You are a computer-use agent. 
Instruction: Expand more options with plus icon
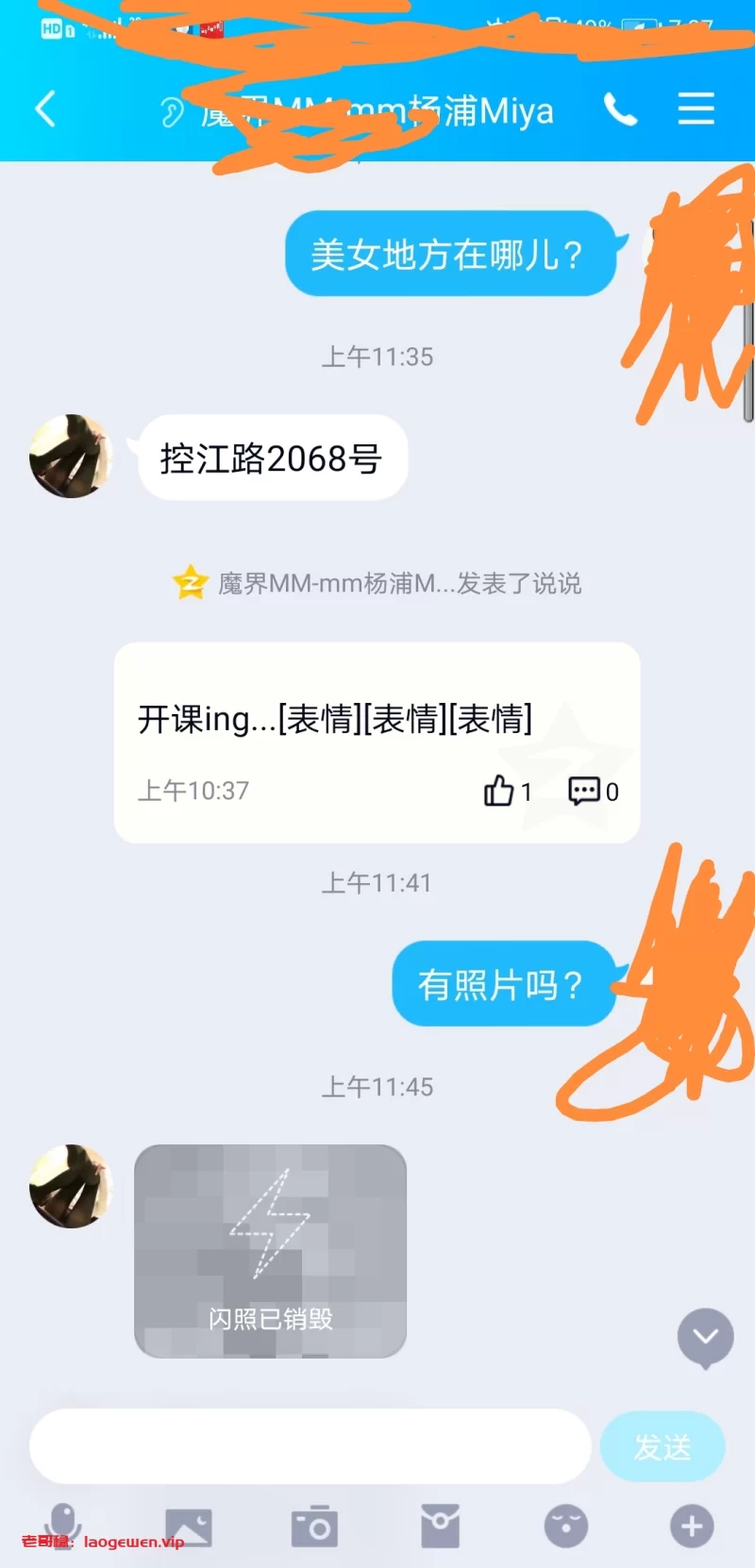point(692,1526)
